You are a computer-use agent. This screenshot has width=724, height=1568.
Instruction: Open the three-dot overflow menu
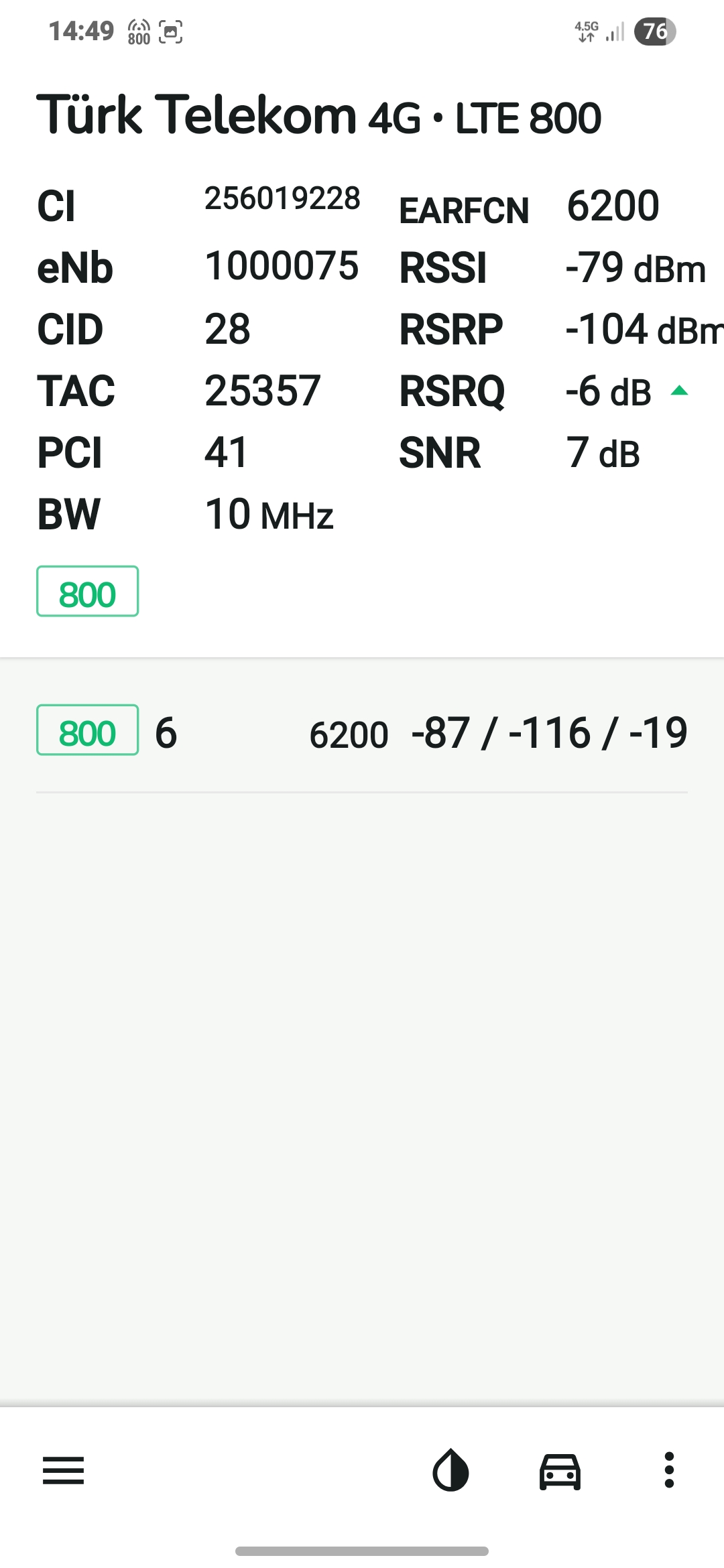click(x=669, y=1471)
